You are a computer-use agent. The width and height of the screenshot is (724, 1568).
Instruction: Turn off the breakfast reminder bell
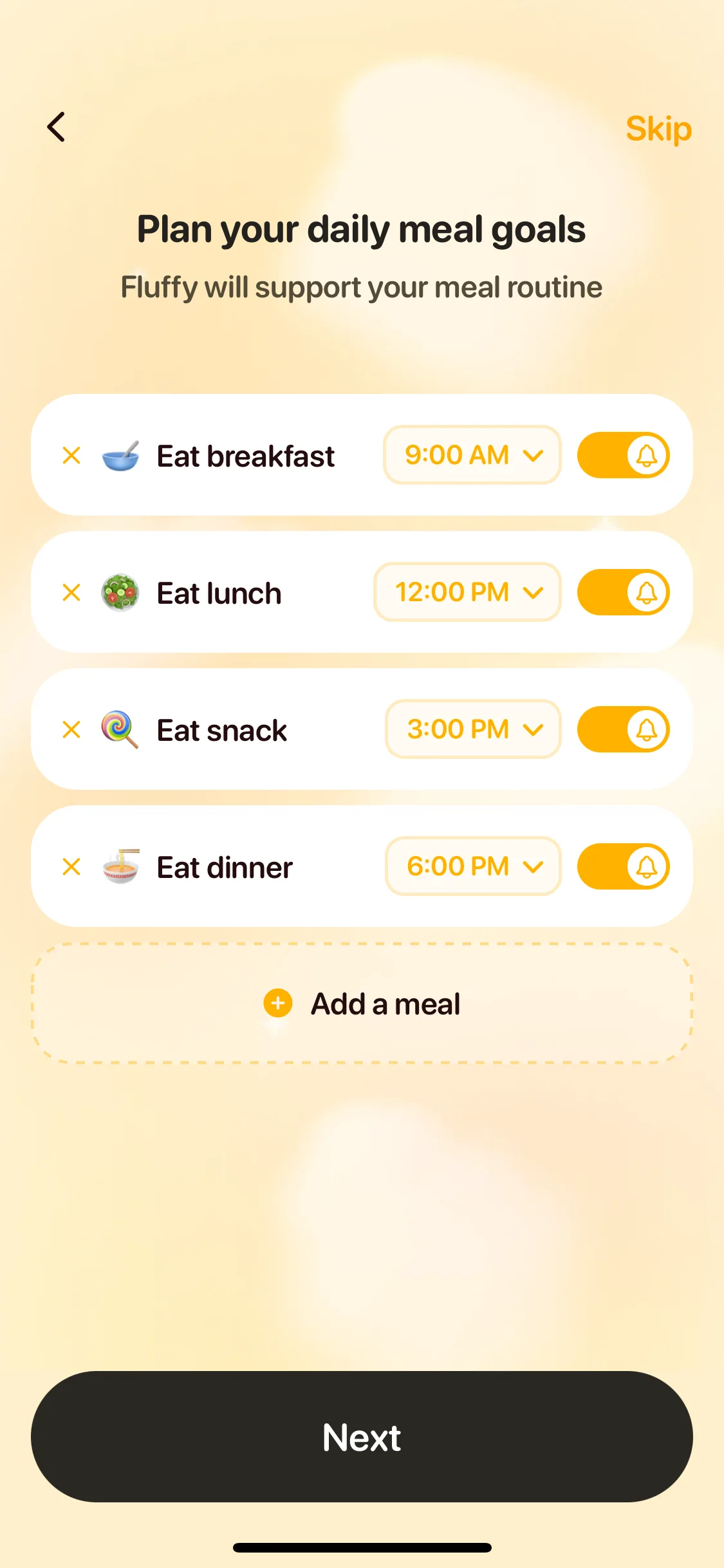[623, 455]
